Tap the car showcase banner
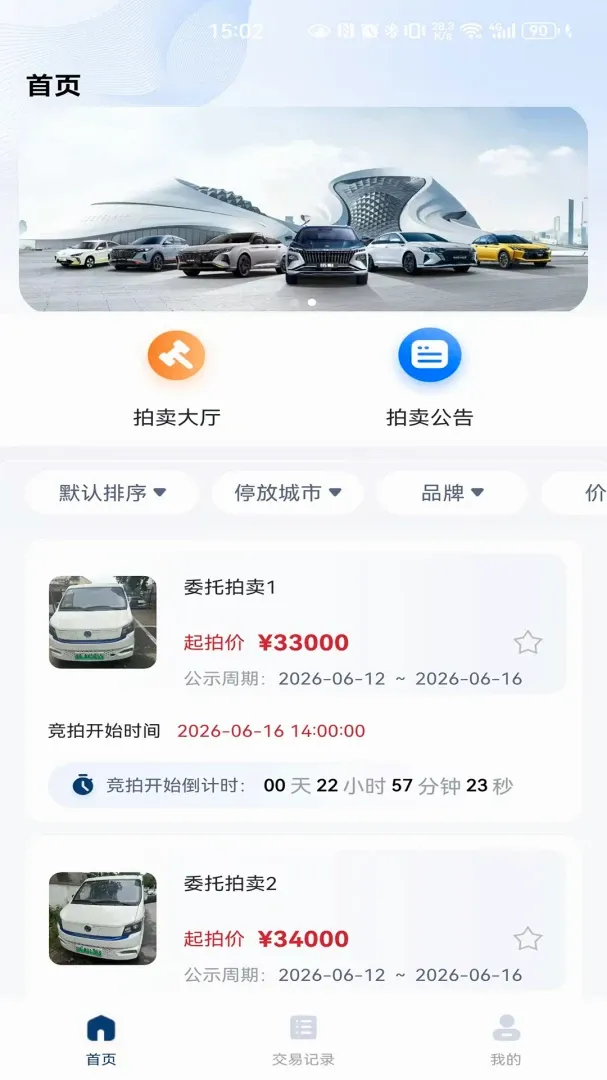The height and width of the screenshot is (1080, 607). 303,209
